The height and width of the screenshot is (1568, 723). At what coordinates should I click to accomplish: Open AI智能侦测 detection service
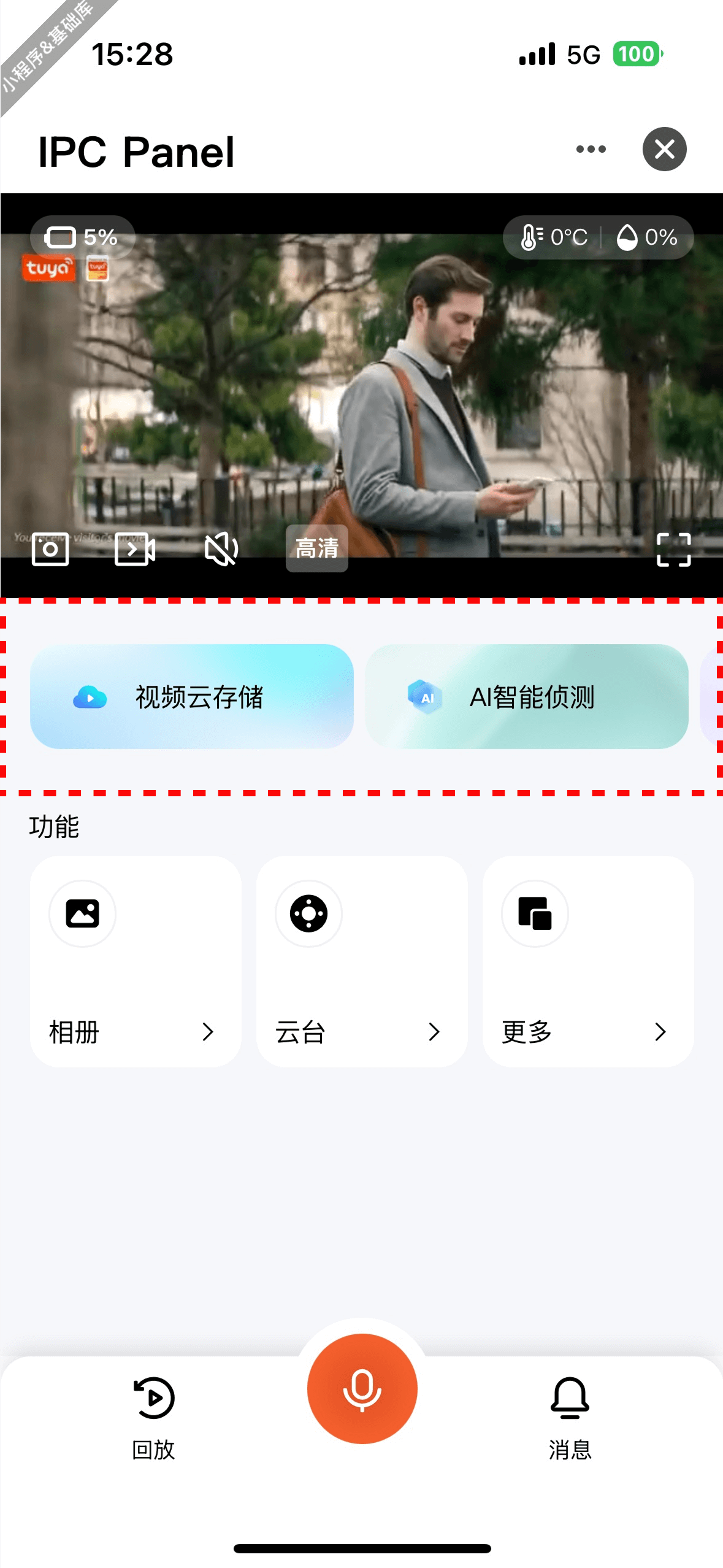click(526, 696)
